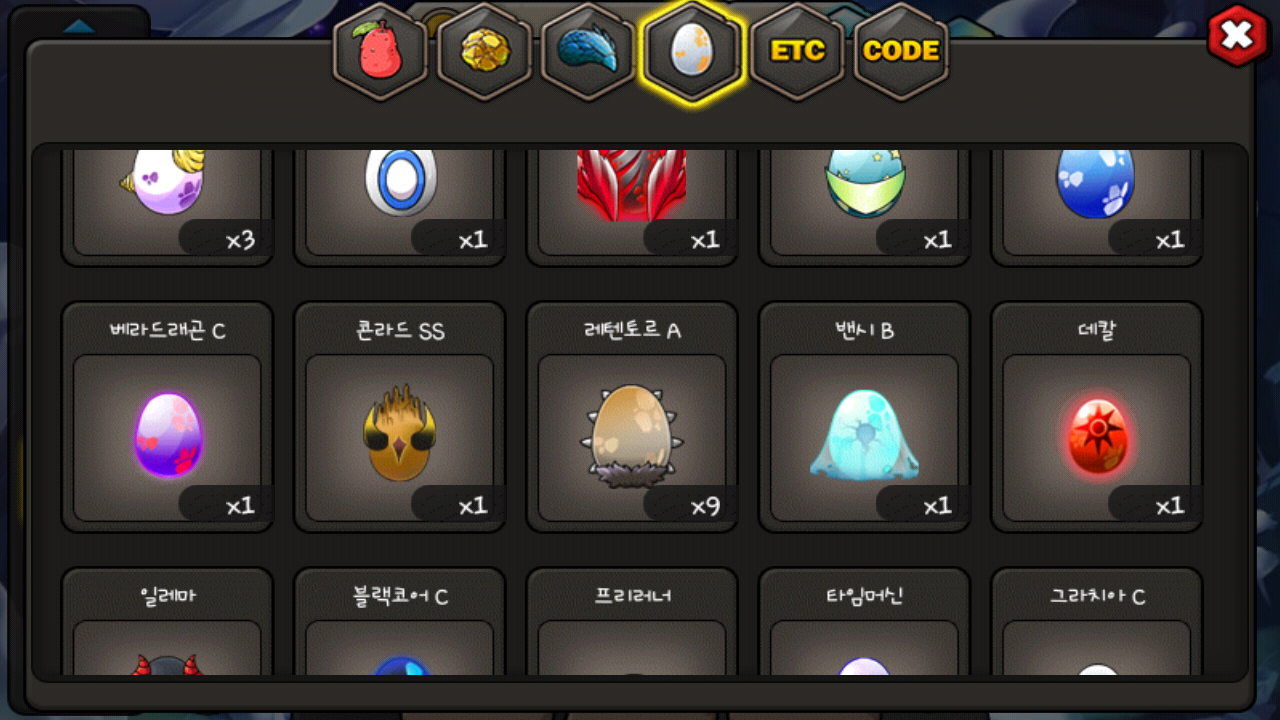
Task: Switch to the red fruit tab
Action: click(x=380, y=52)
